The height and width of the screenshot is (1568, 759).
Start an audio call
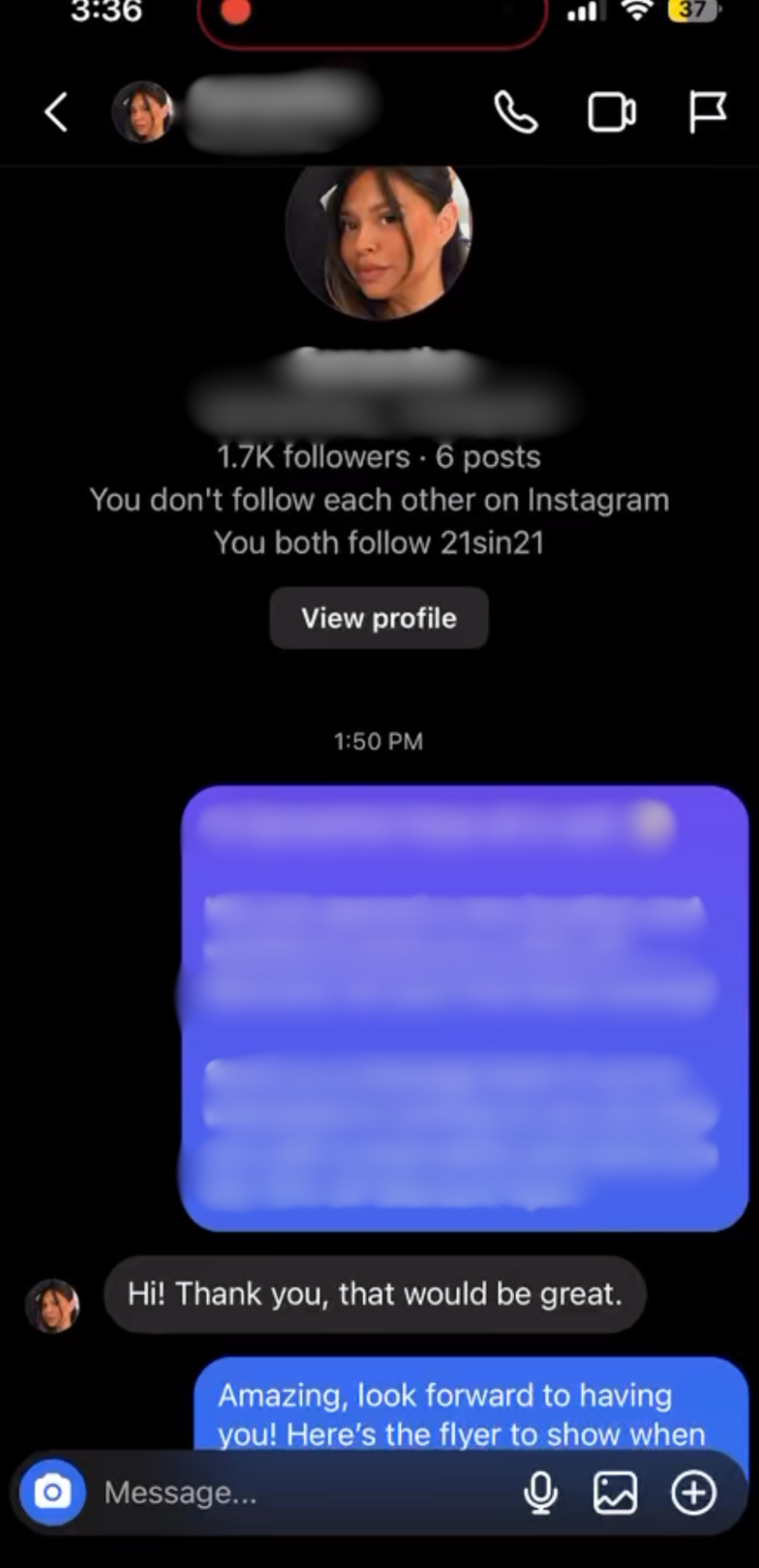515,113
